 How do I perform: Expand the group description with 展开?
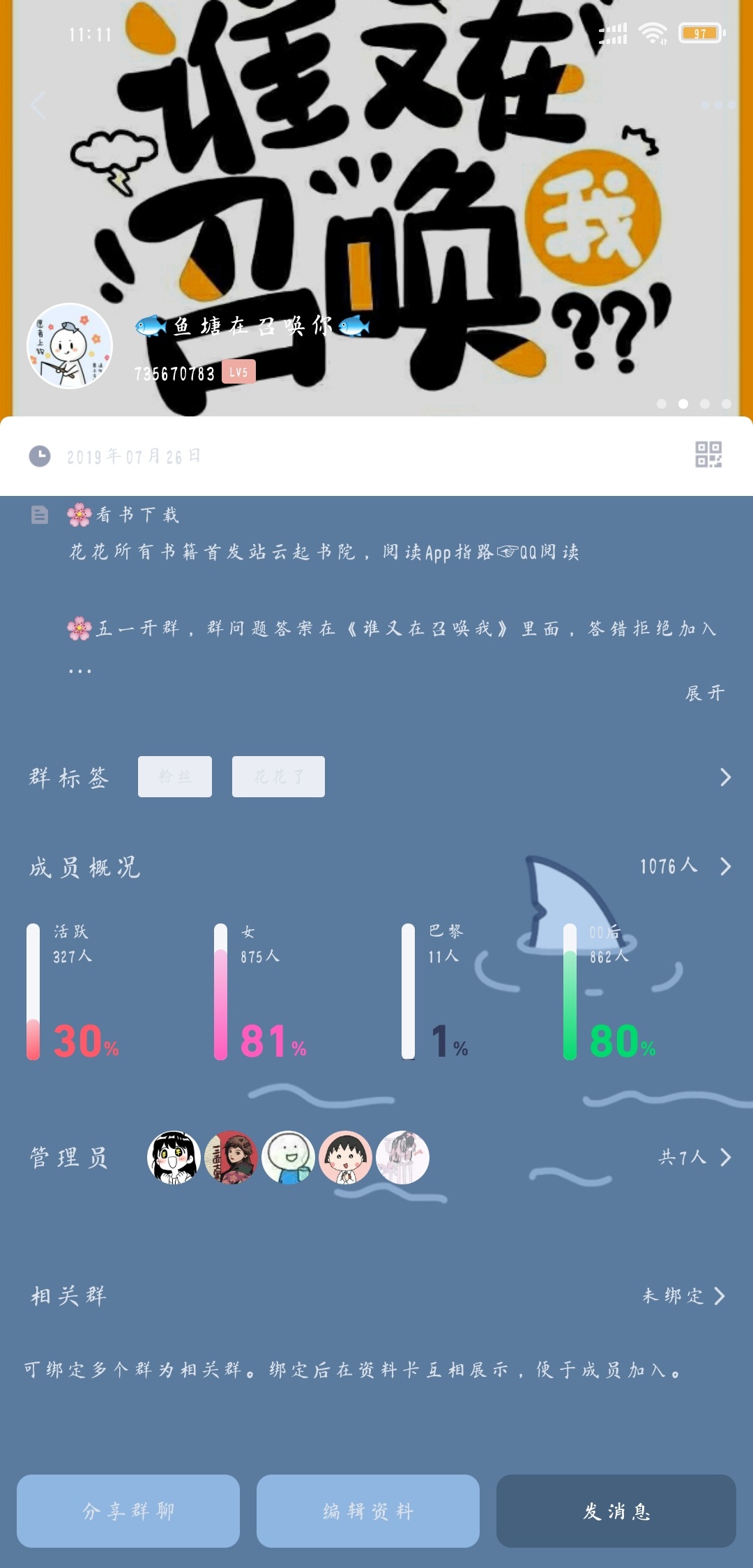(705, 693)
